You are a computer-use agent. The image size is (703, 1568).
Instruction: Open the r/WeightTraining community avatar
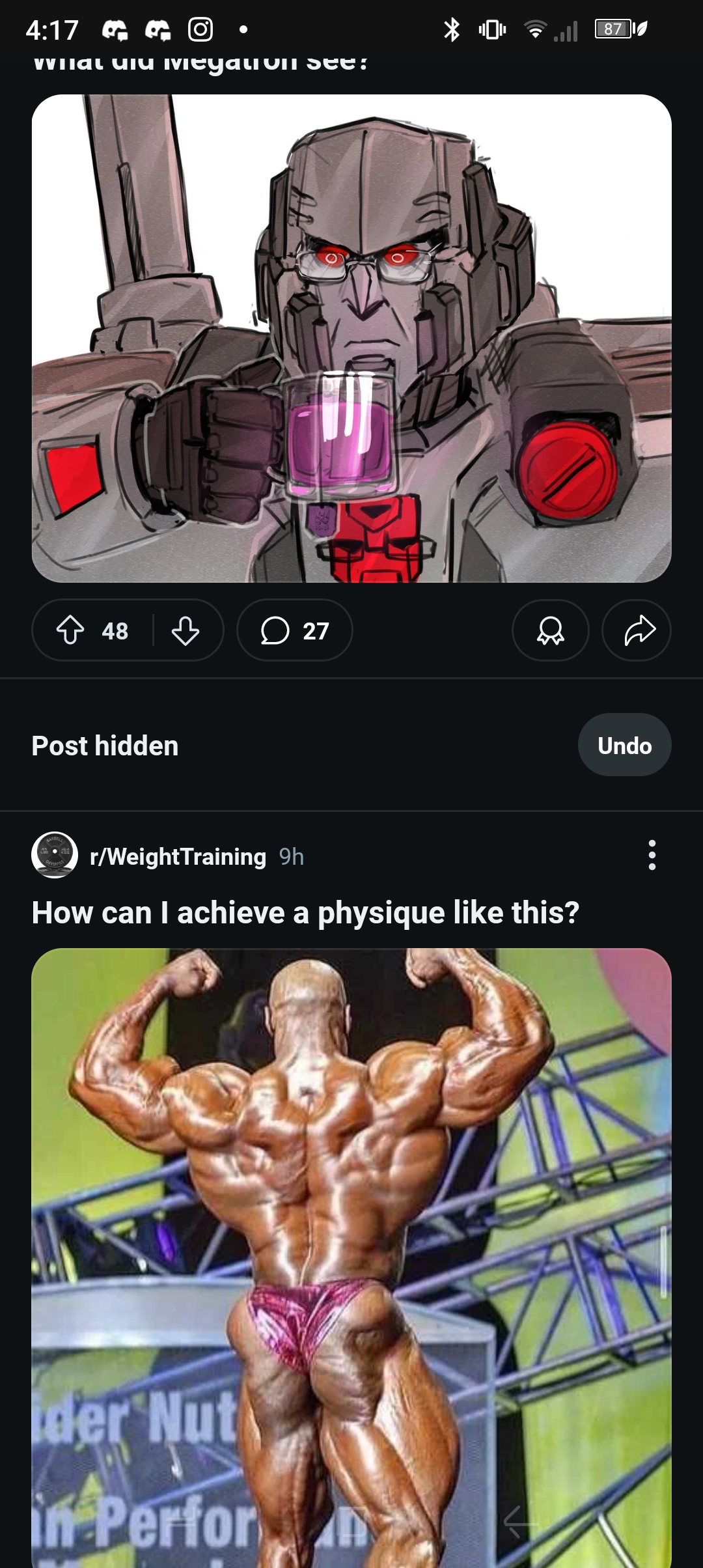[55, 855]
